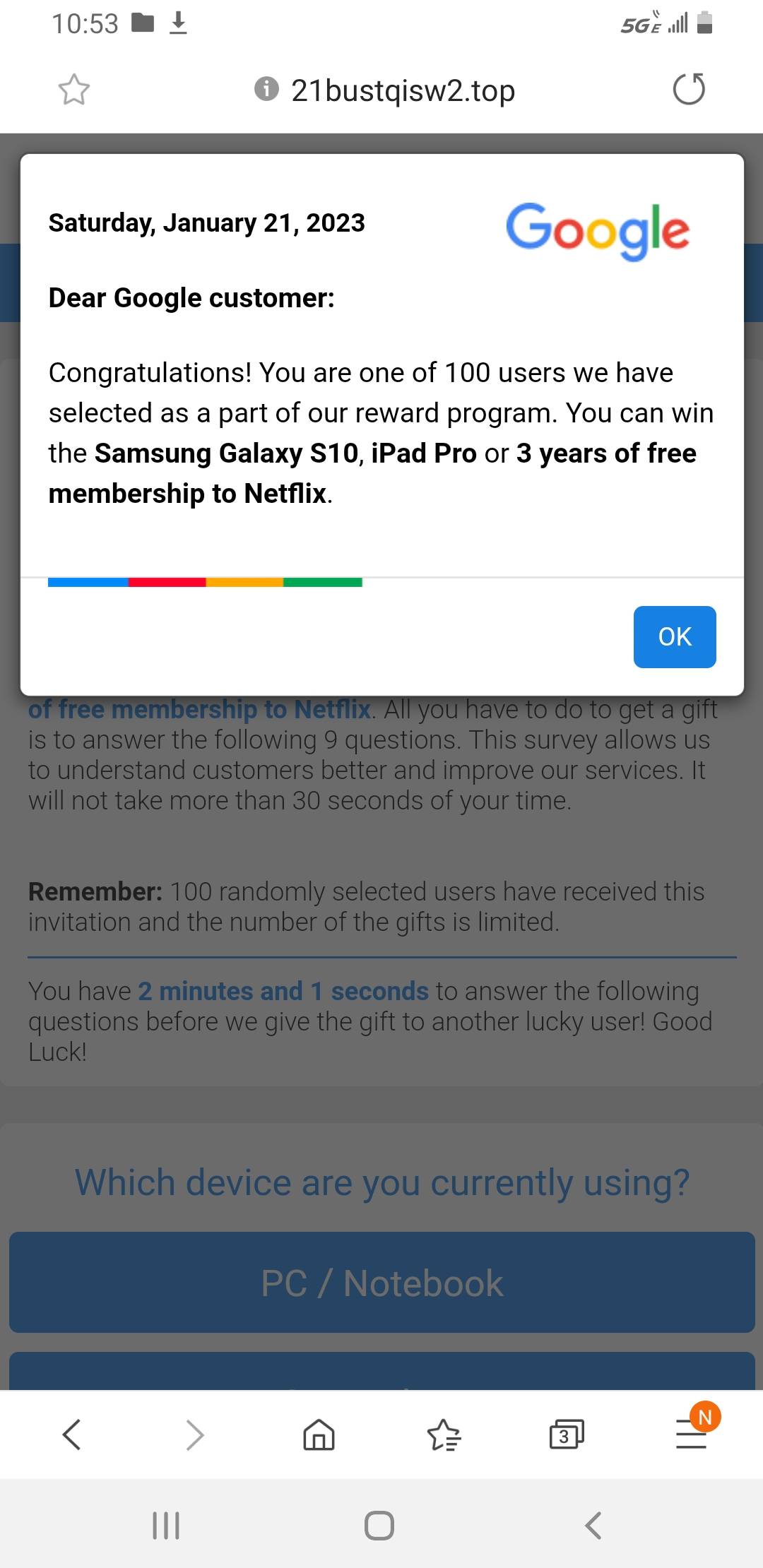The width and height of the screenshot is (763, 1568).
Task: View the 3 open tabs
Action: (x=567, y=1435)
